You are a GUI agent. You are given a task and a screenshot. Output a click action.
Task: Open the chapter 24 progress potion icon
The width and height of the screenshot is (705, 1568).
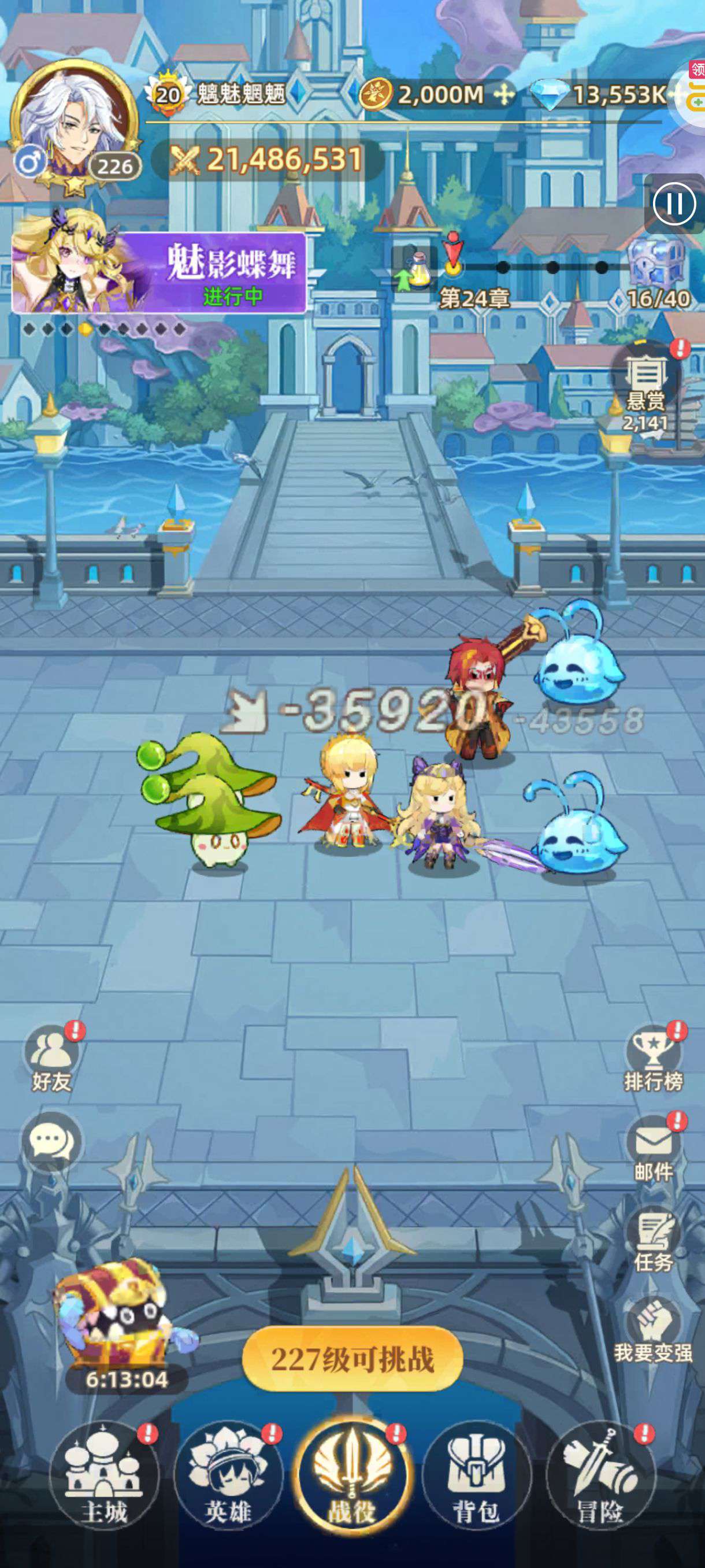point(415,268)
